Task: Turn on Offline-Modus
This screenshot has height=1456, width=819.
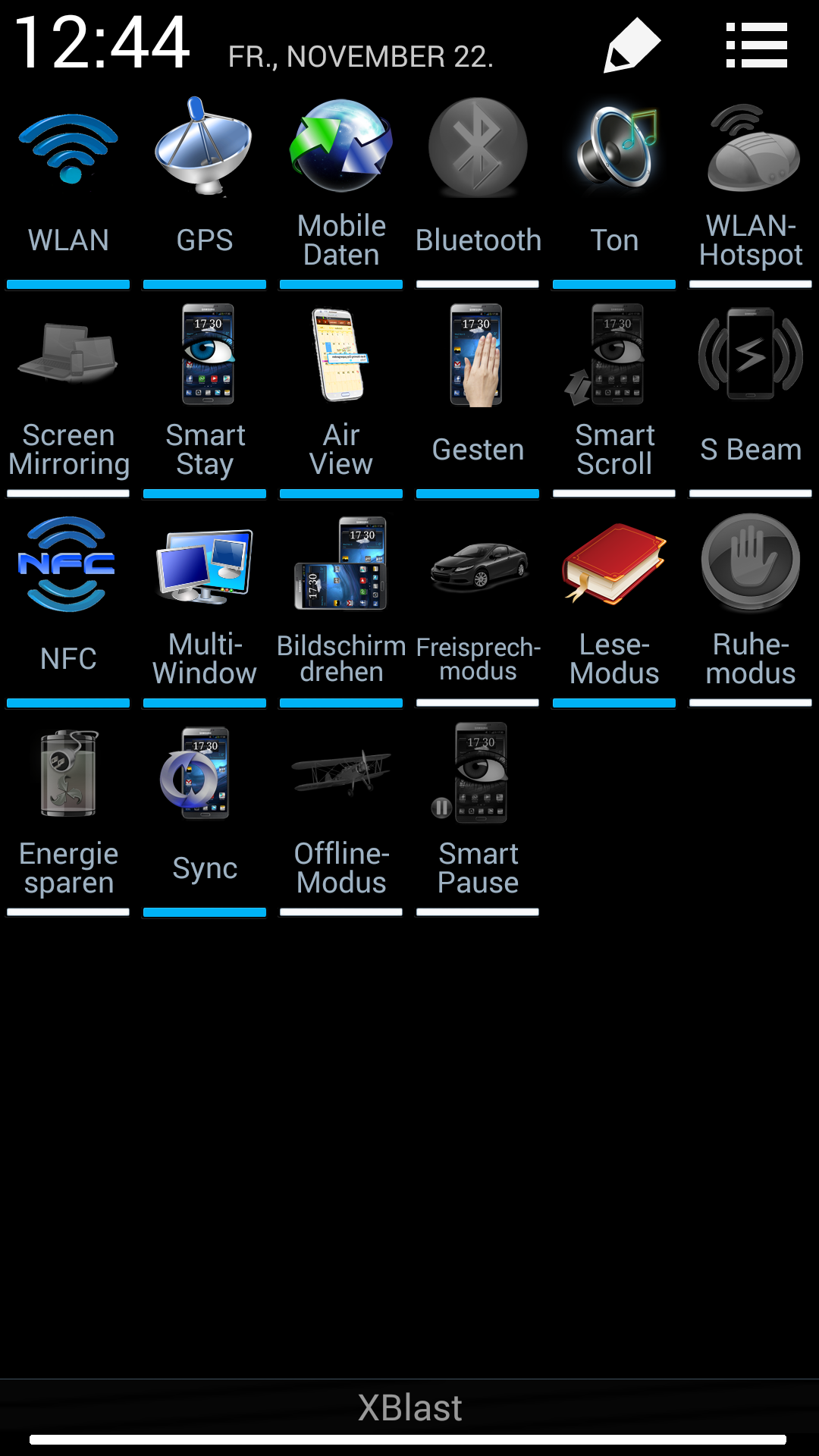Action: [x=341, y=815]
